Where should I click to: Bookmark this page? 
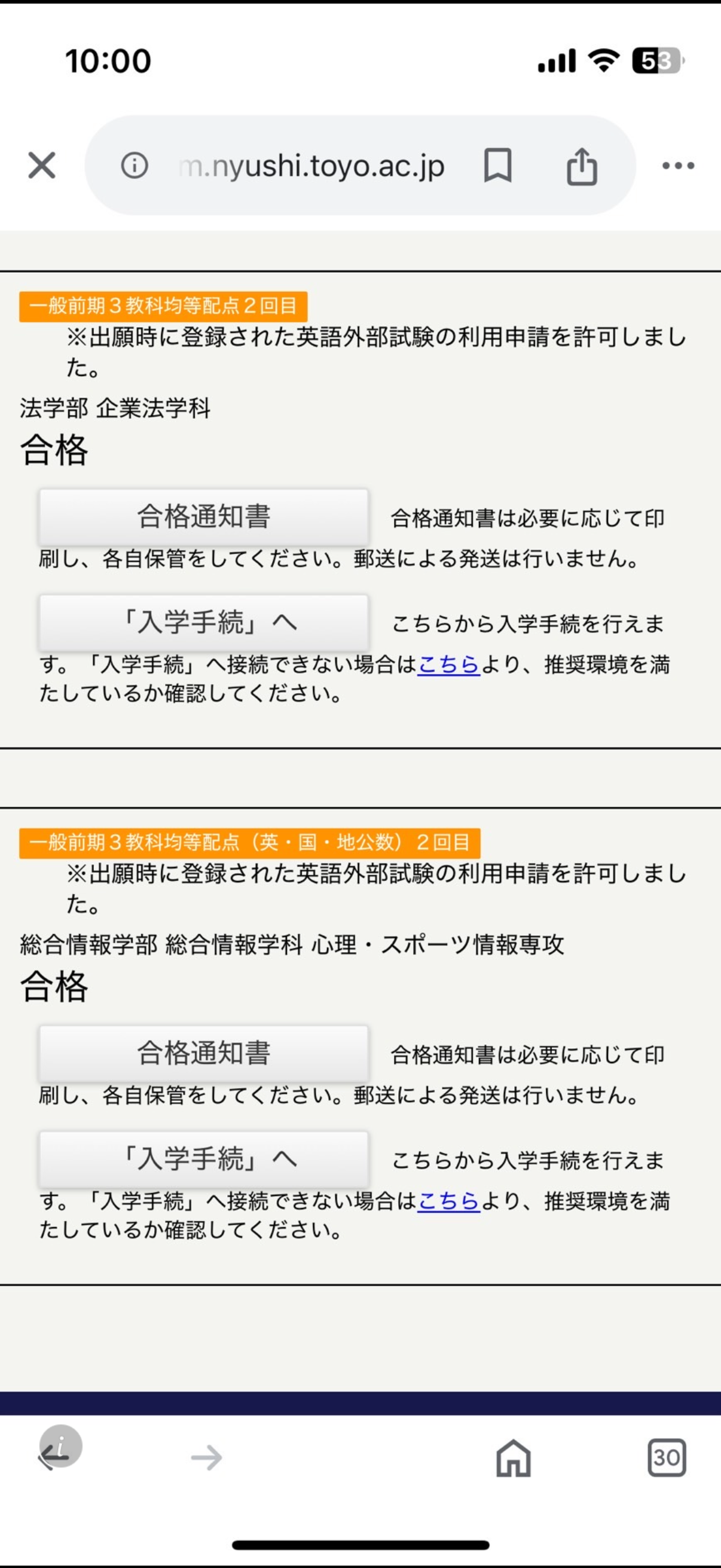(497, 165)
